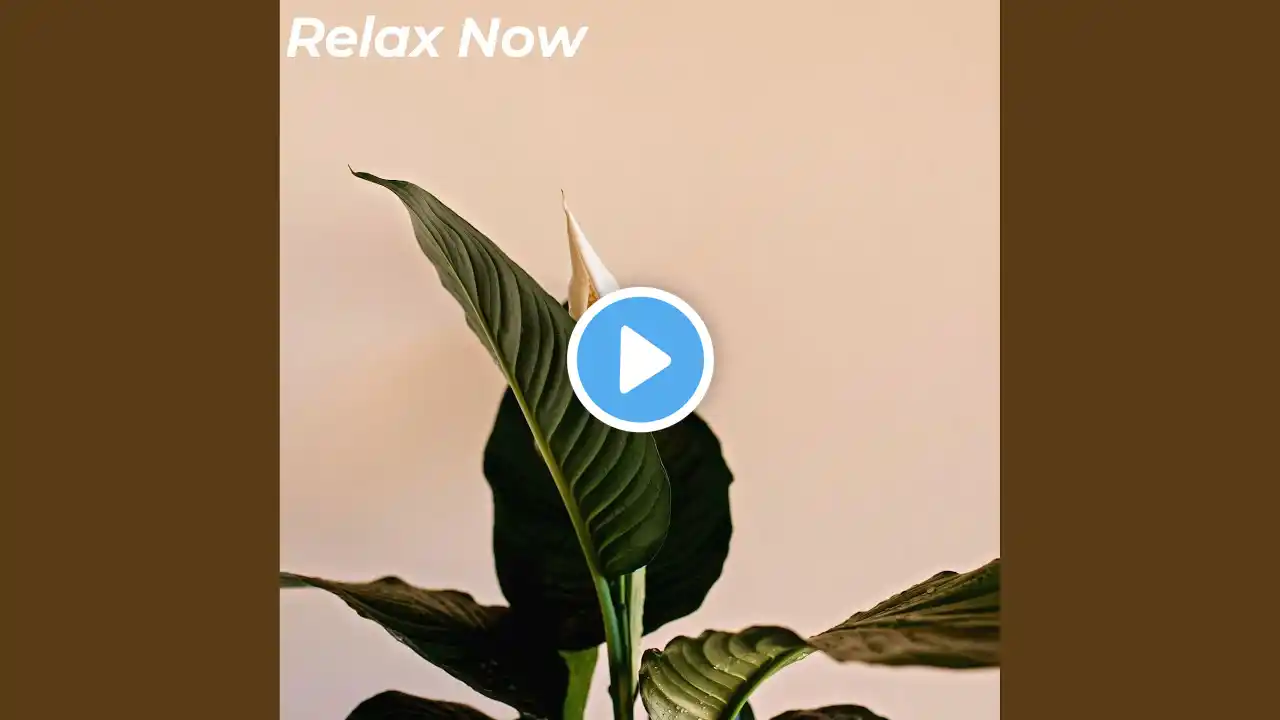The height and width of the screenshot is (720, 1280).
Task: Play the Relax Now video
Action: [640, 360]
